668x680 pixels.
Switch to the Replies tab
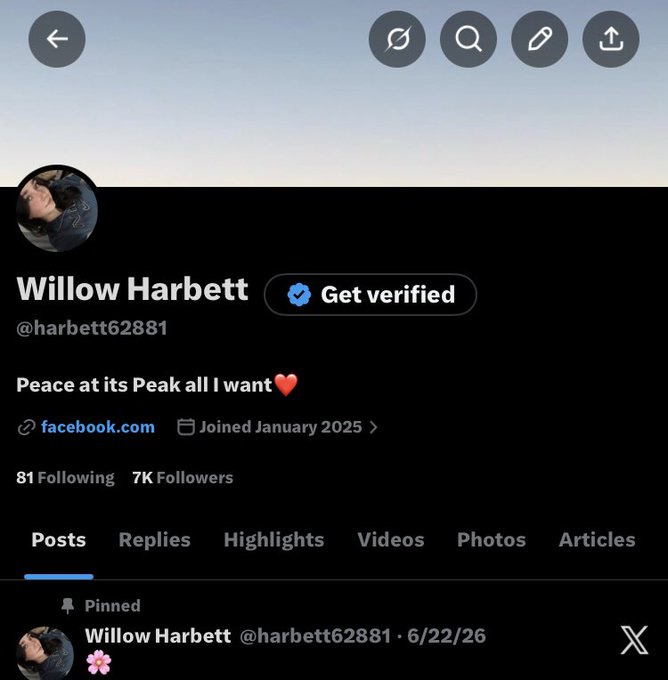tap(154, 540)
